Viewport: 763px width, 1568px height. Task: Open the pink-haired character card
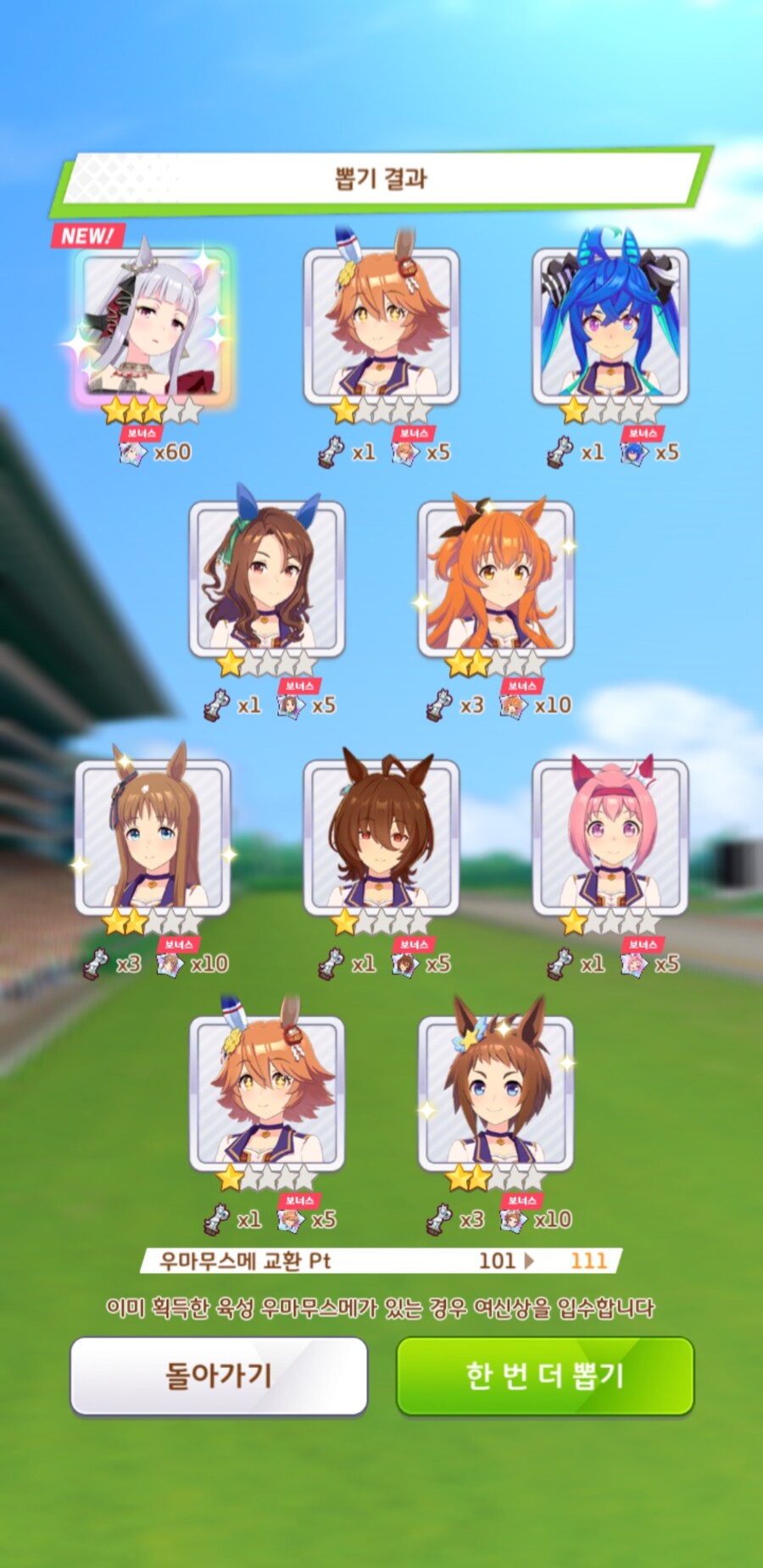pyautogui.click(x=610, y=837)
